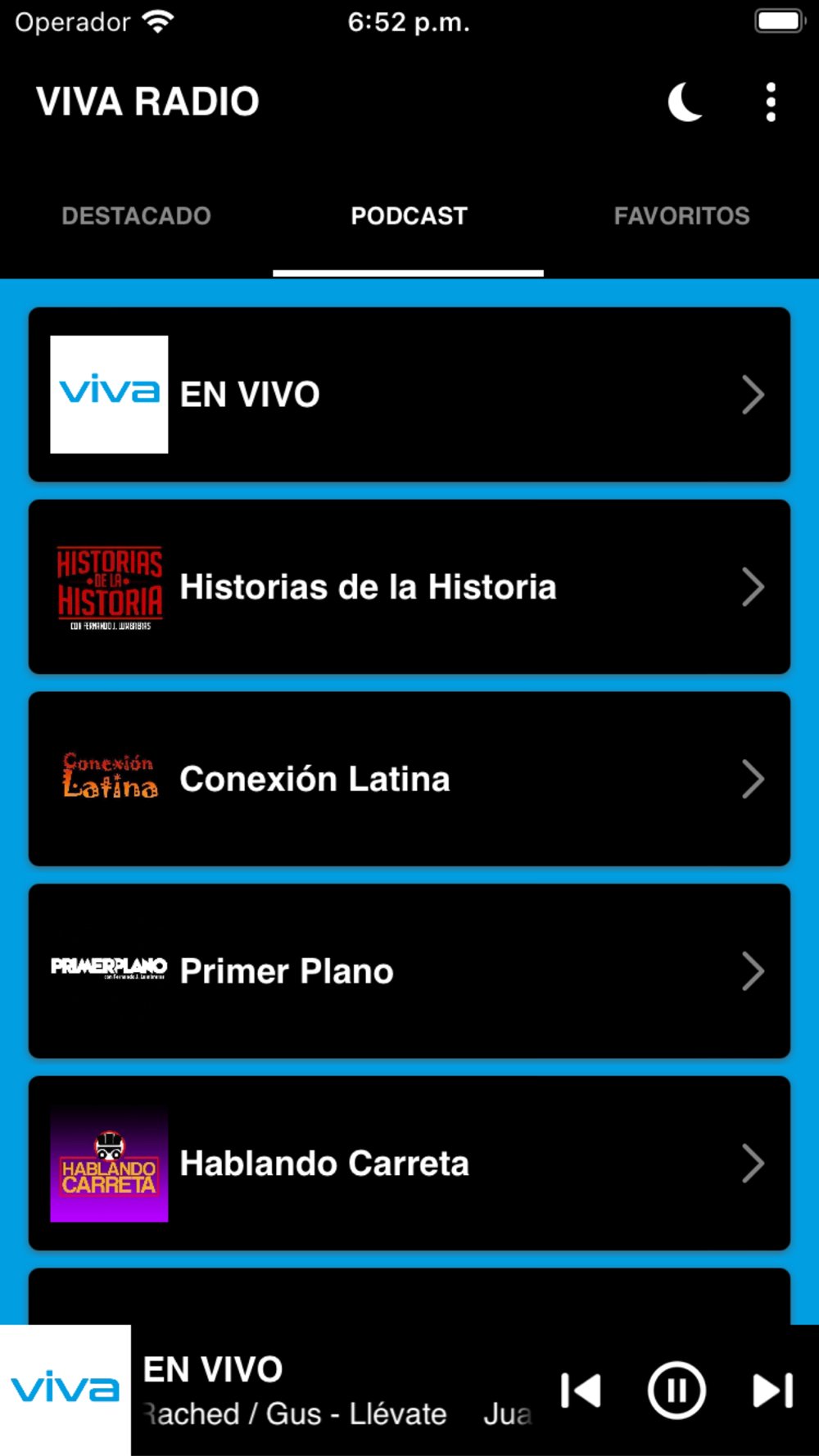The height and width of the screenshot is (1456, 819).
Task: Toggle the night mode moon icon
Action: (685, 102)
